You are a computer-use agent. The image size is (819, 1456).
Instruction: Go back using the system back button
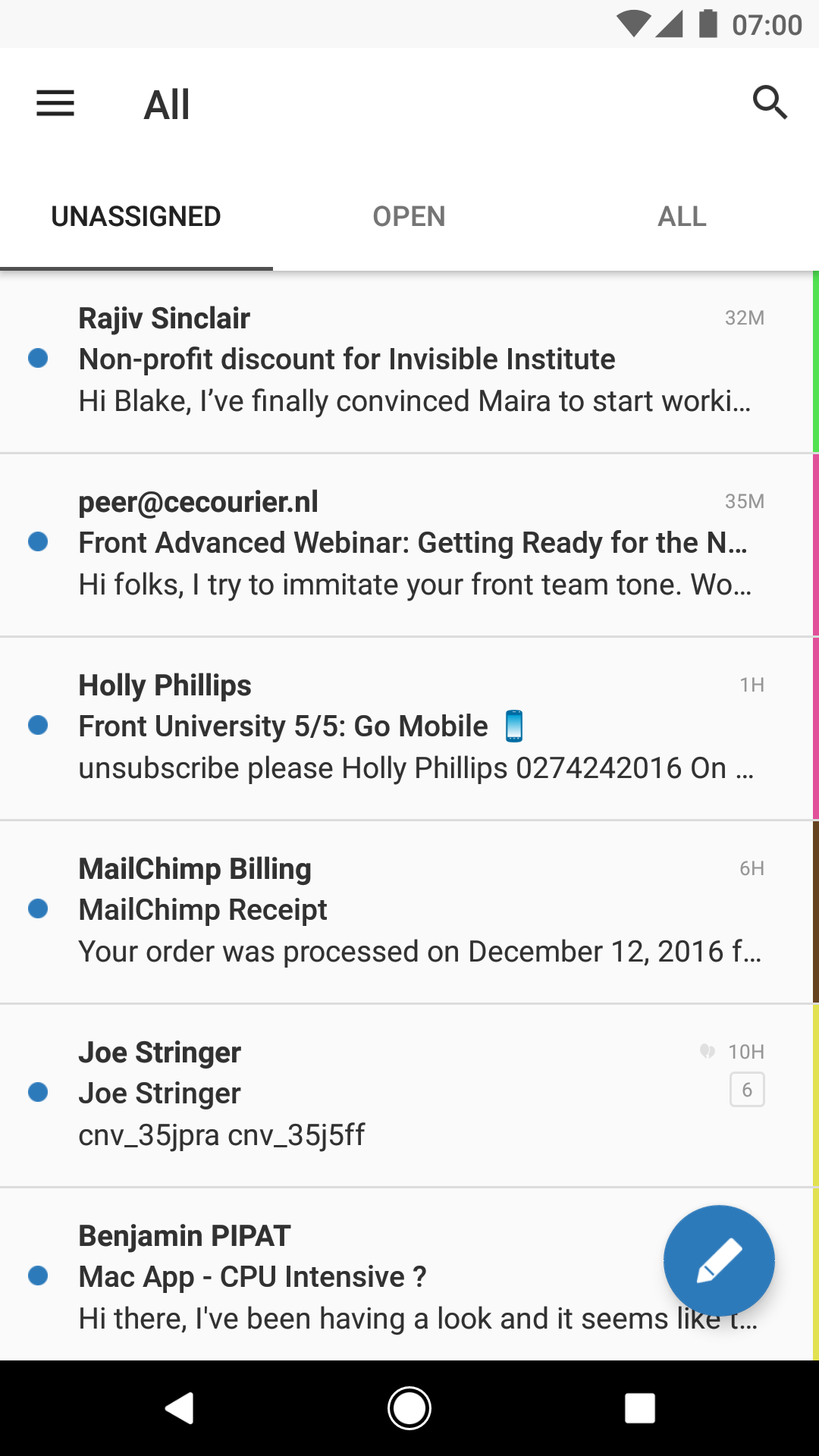(x=180, y=1408)
